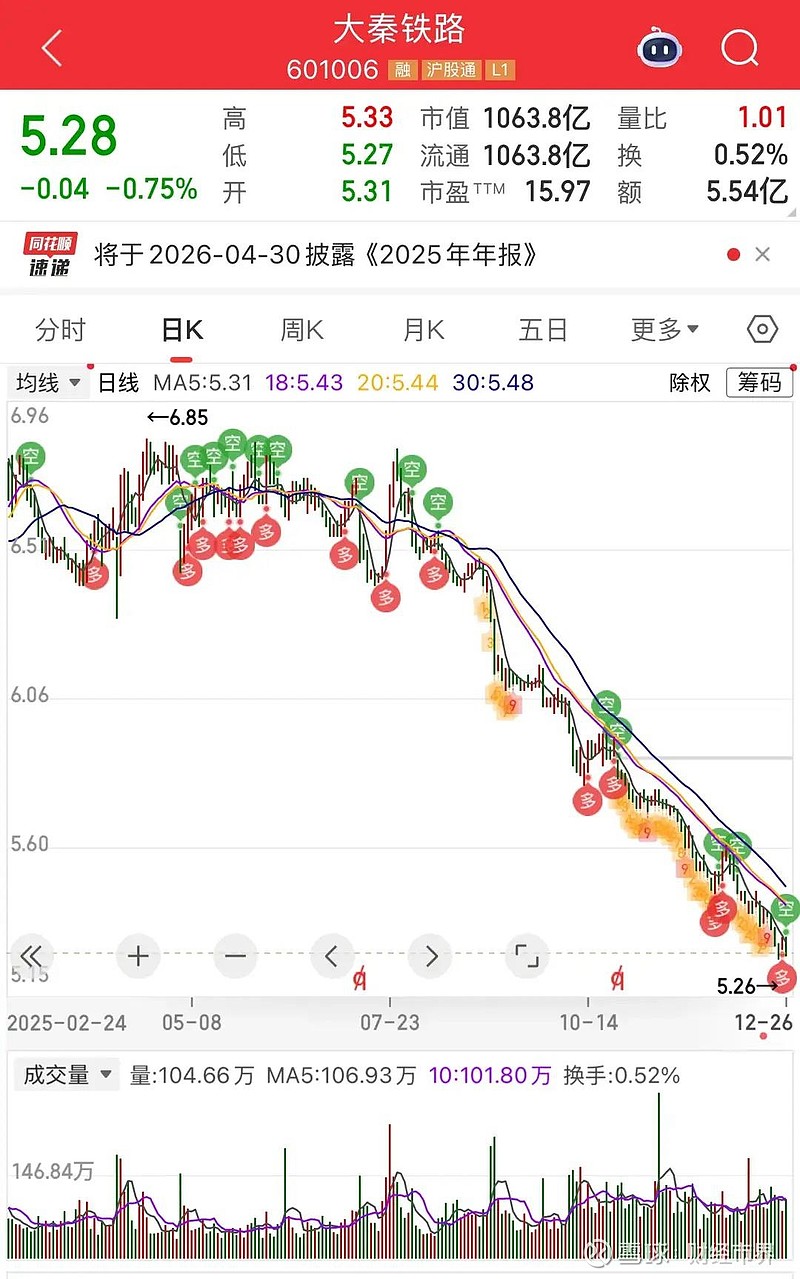Skip to the oldest data with the double-left arrow
800x1279 pixels.
coord(32,956)
